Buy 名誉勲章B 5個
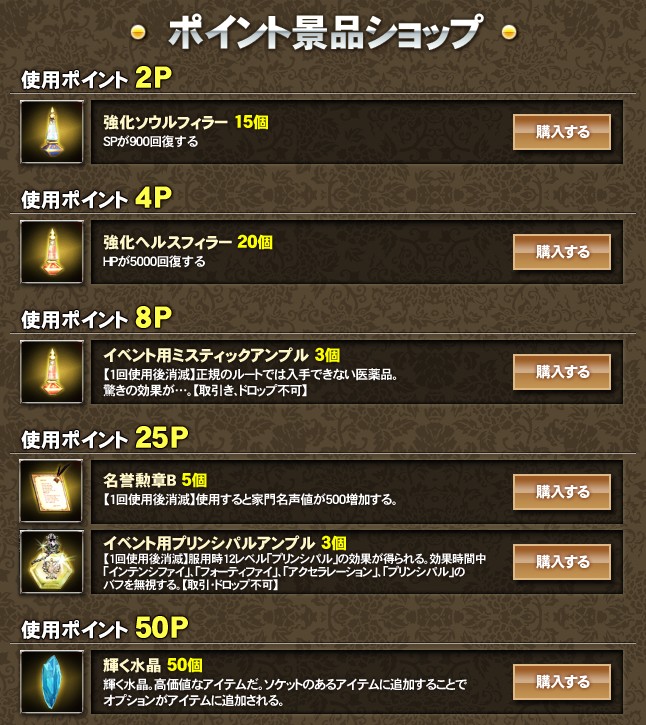The height and width of the screenshot is (725, 646). click(x=562, y=492)
